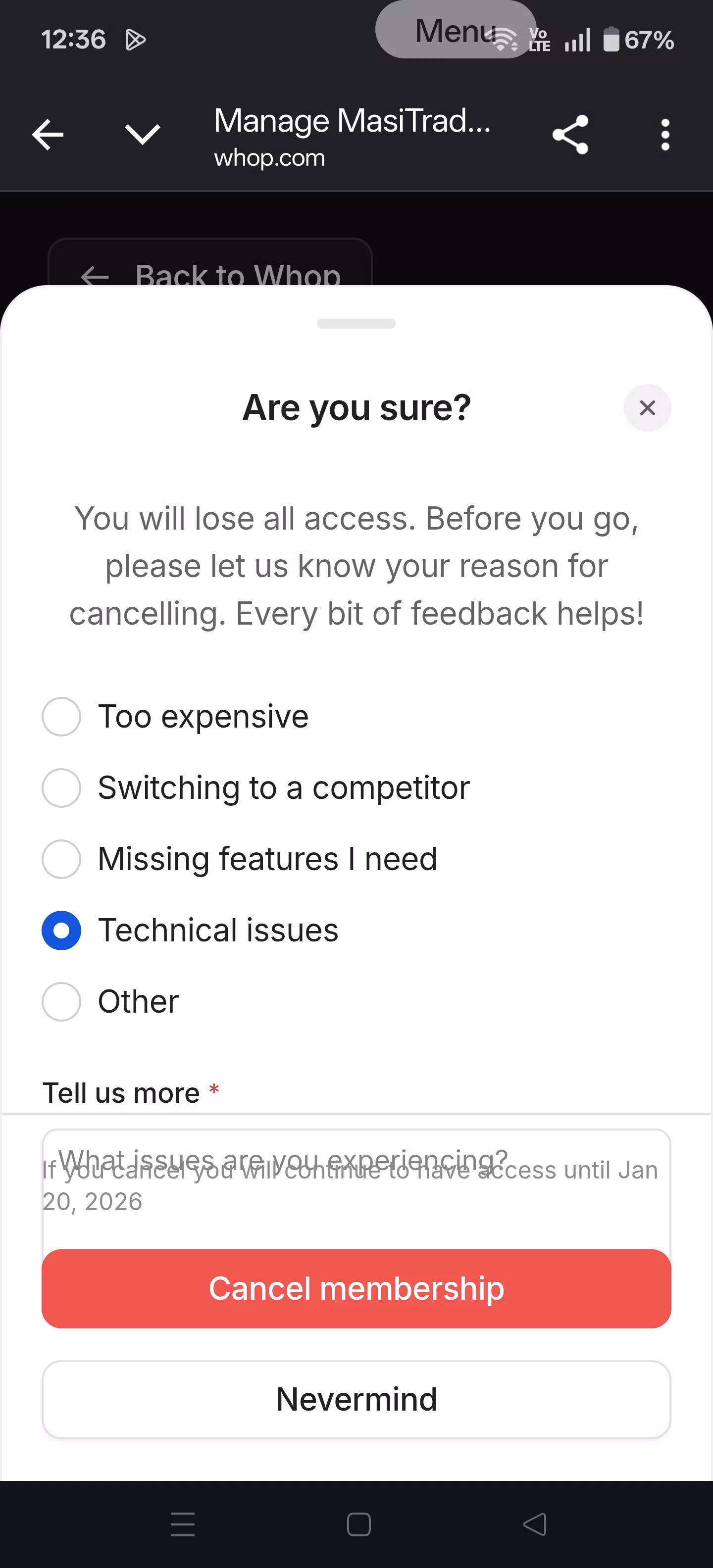The width and height of the screenshot is (713, 1568).
Task: Tap "Nevermind" to keep the membership
Action: pos(356,1399)
